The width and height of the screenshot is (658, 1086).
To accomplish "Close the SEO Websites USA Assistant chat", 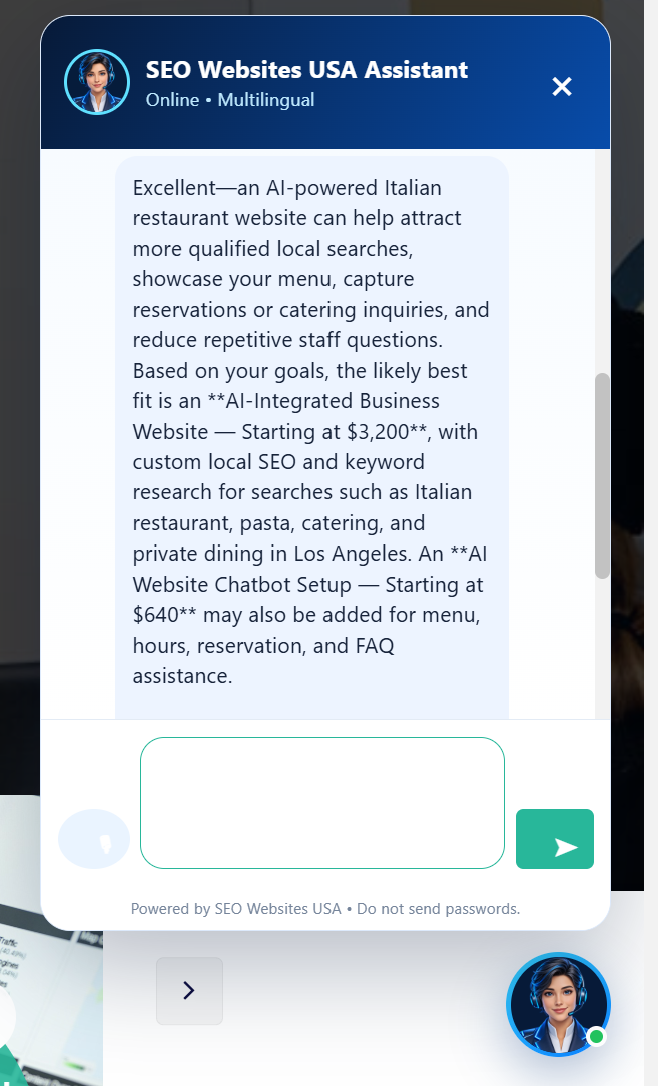I will click(x=562, y=87).
